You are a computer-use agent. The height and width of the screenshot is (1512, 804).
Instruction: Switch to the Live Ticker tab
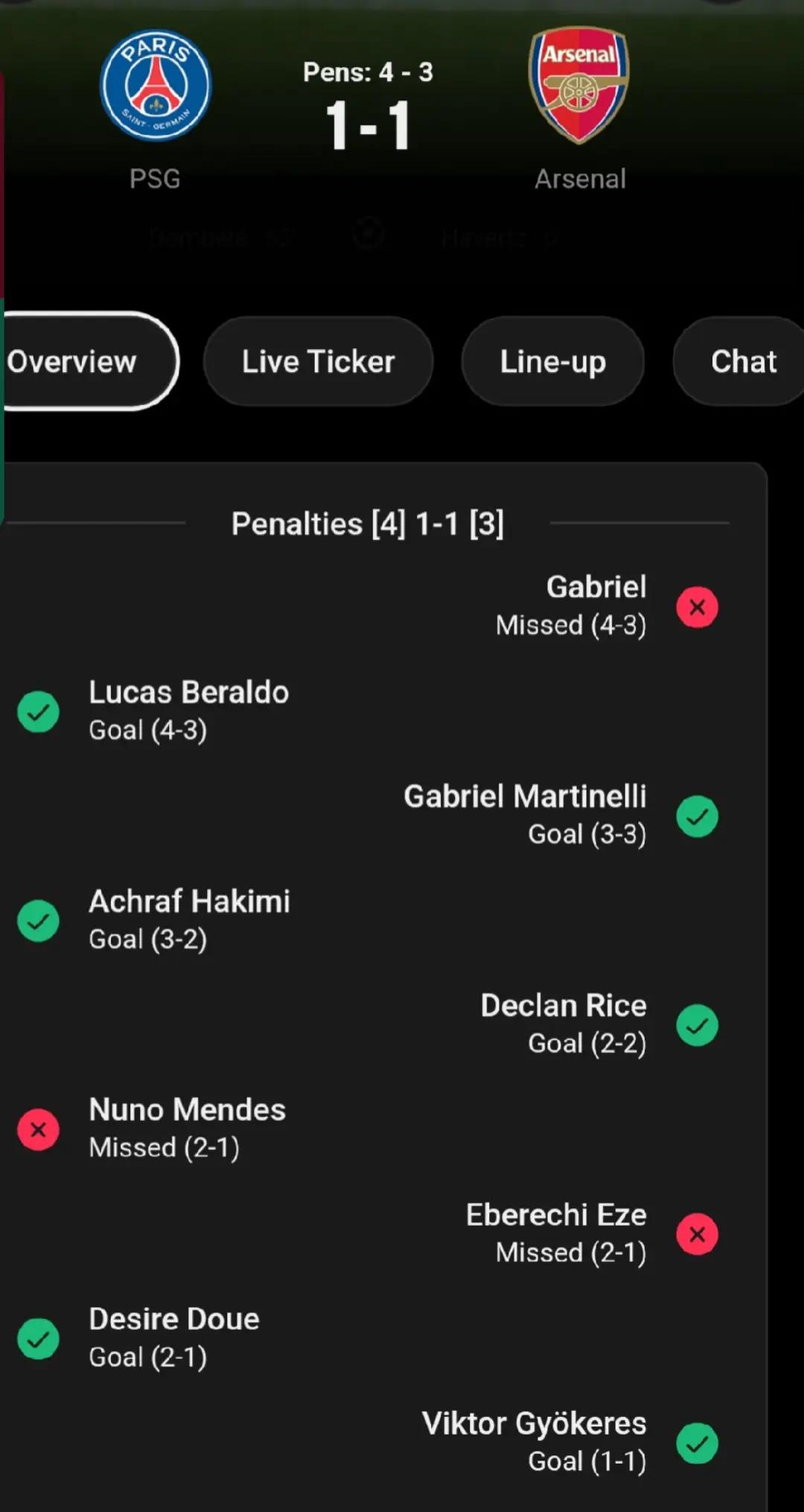pos(318,362)
